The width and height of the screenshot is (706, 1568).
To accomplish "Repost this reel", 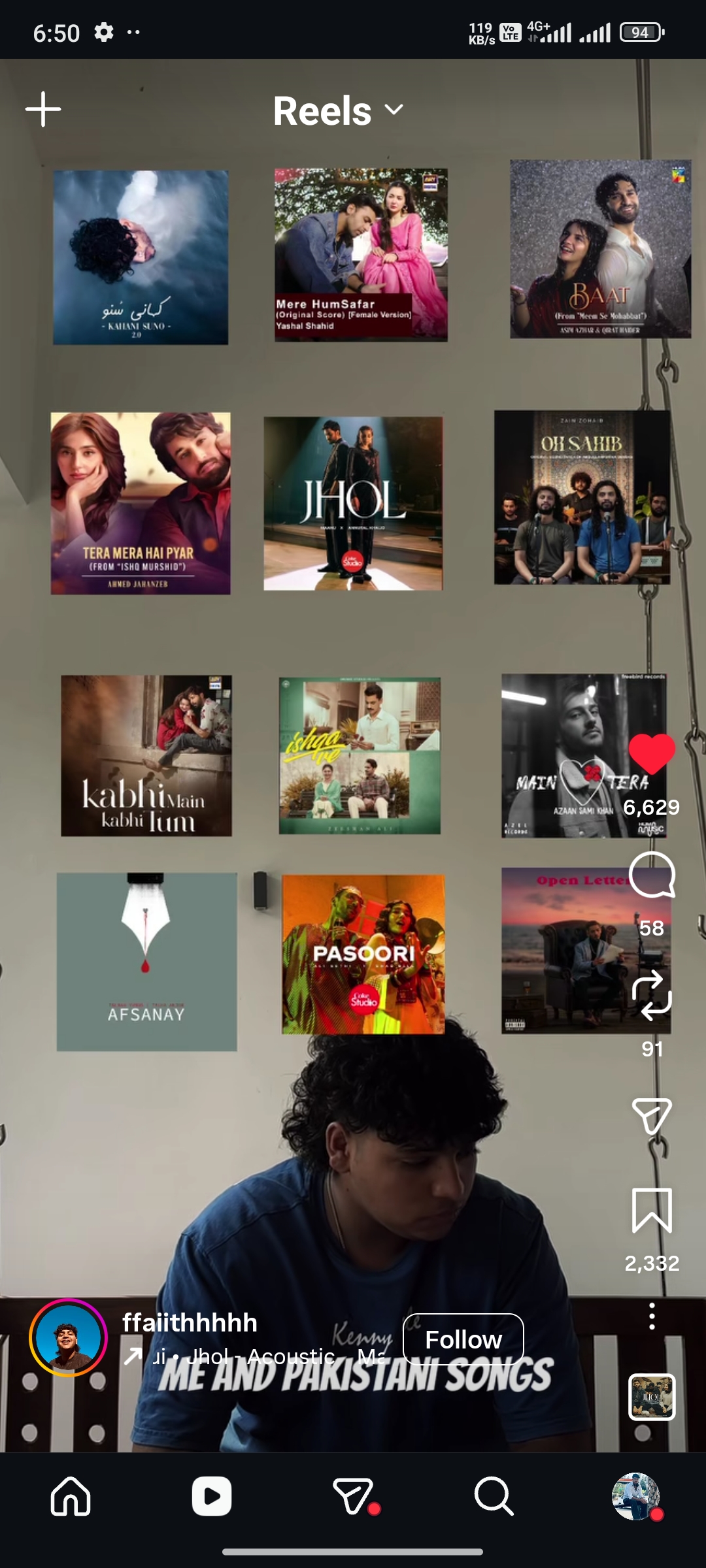I will point(652,996).
